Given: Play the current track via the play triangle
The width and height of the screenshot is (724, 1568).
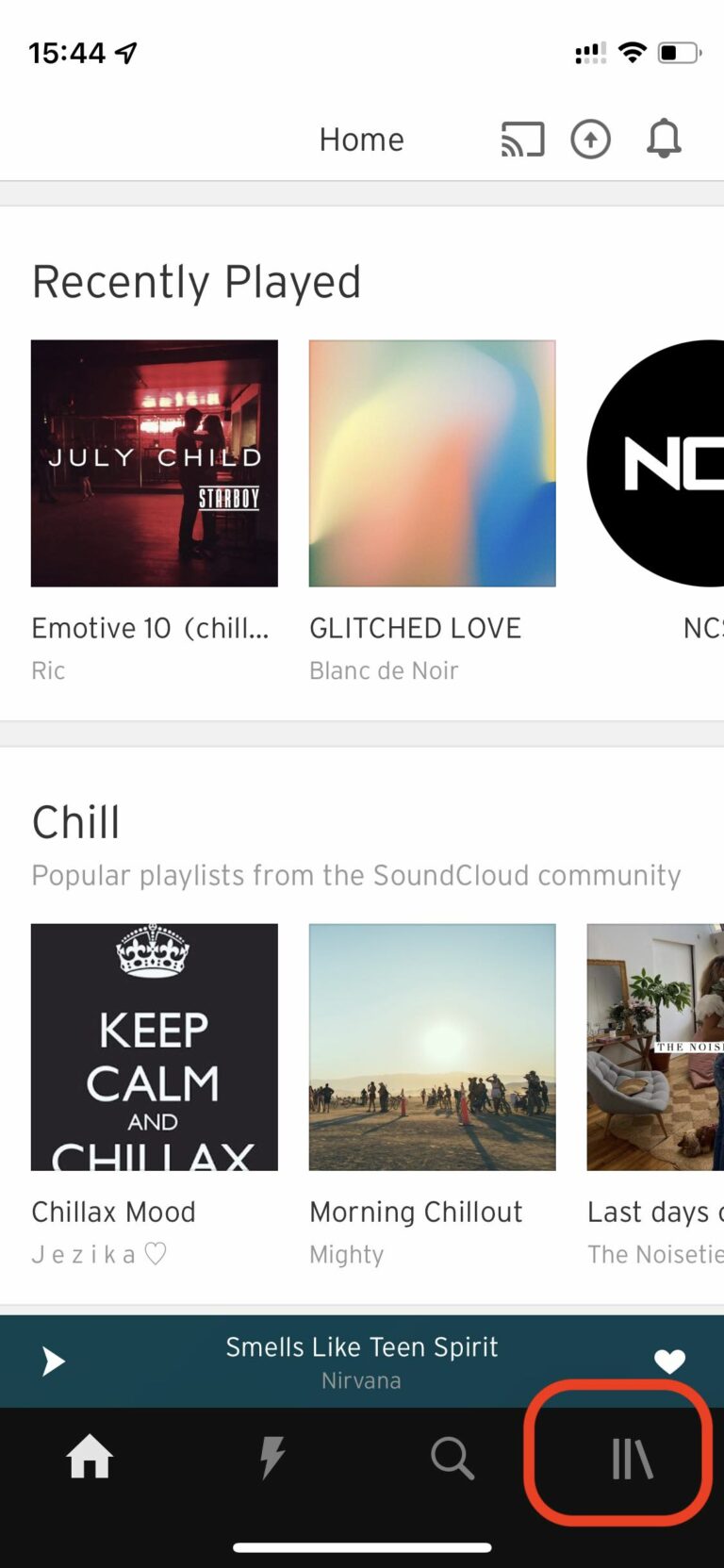Looking at the screenshot, I should click(53, 1361).
